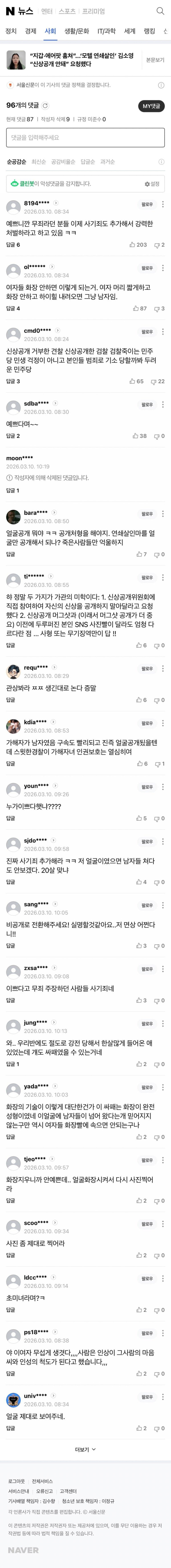Image resolution: width=171 pixels, height=1568 pixels.
Task: Like the comment by 8194****
Action: click(138, 245)
